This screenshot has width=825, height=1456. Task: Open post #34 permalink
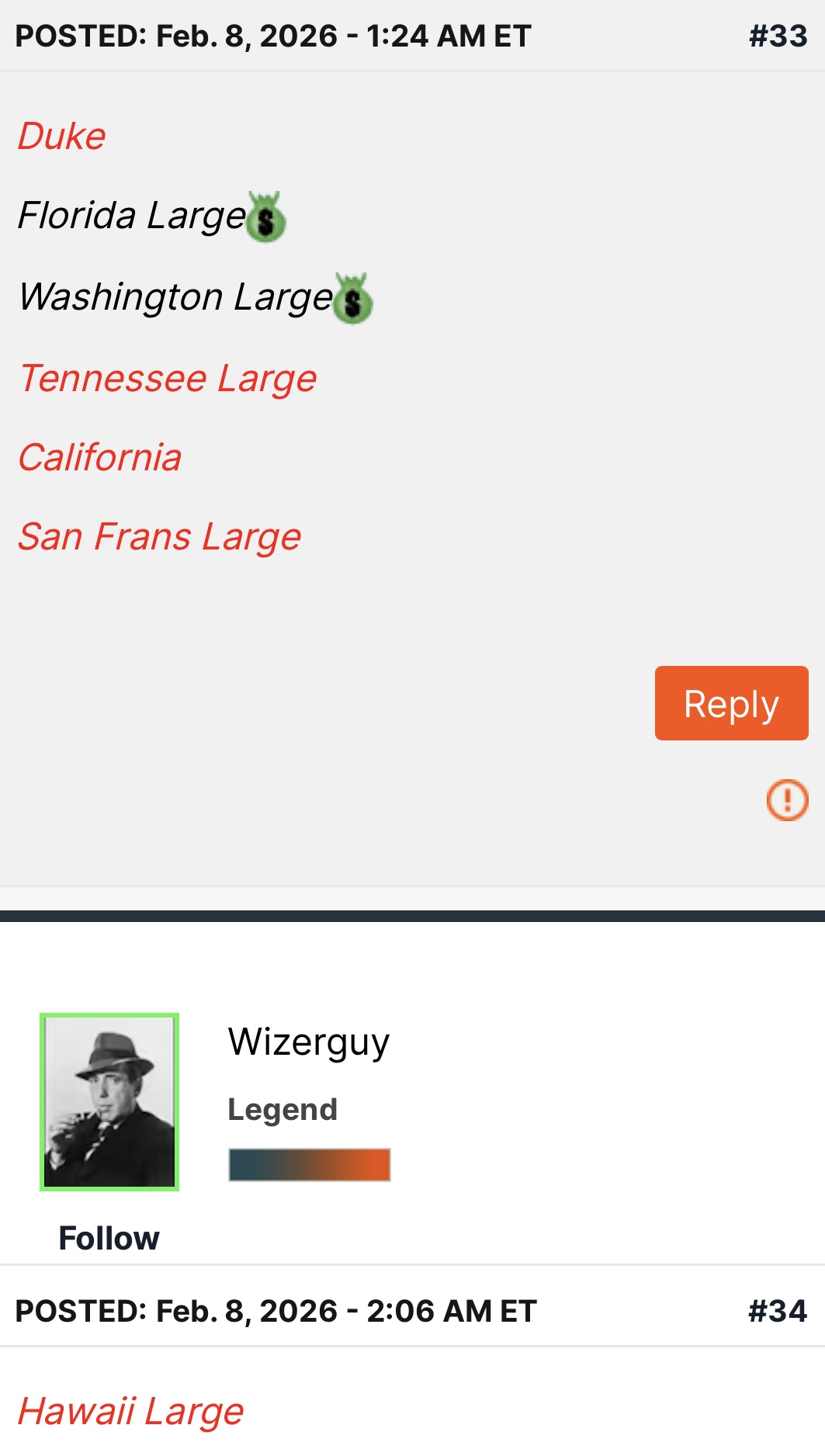[x=778, y=1311]
